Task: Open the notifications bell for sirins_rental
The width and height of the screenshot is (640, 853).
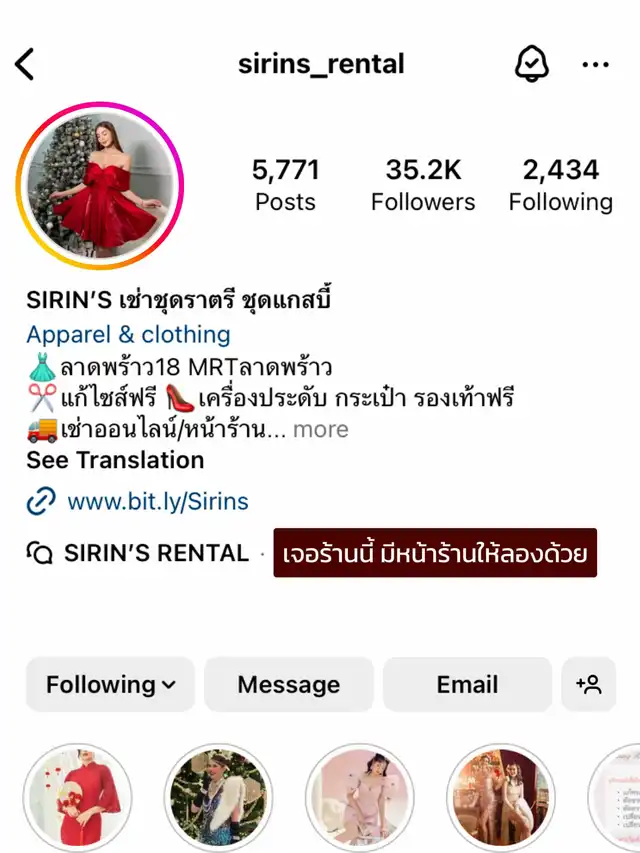Action: pyautogui.click(x=532, y=64)
